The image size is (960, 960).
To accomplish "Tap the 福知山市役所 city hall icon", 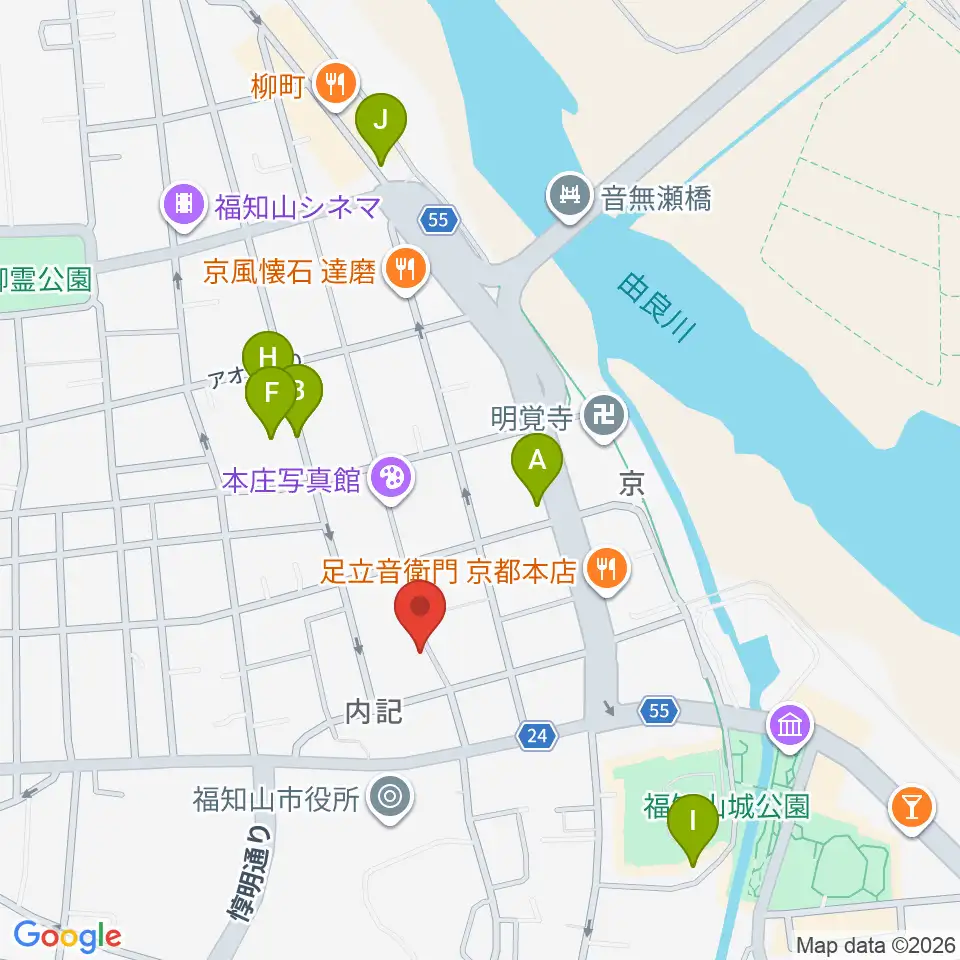I will (x=391, y=798).
